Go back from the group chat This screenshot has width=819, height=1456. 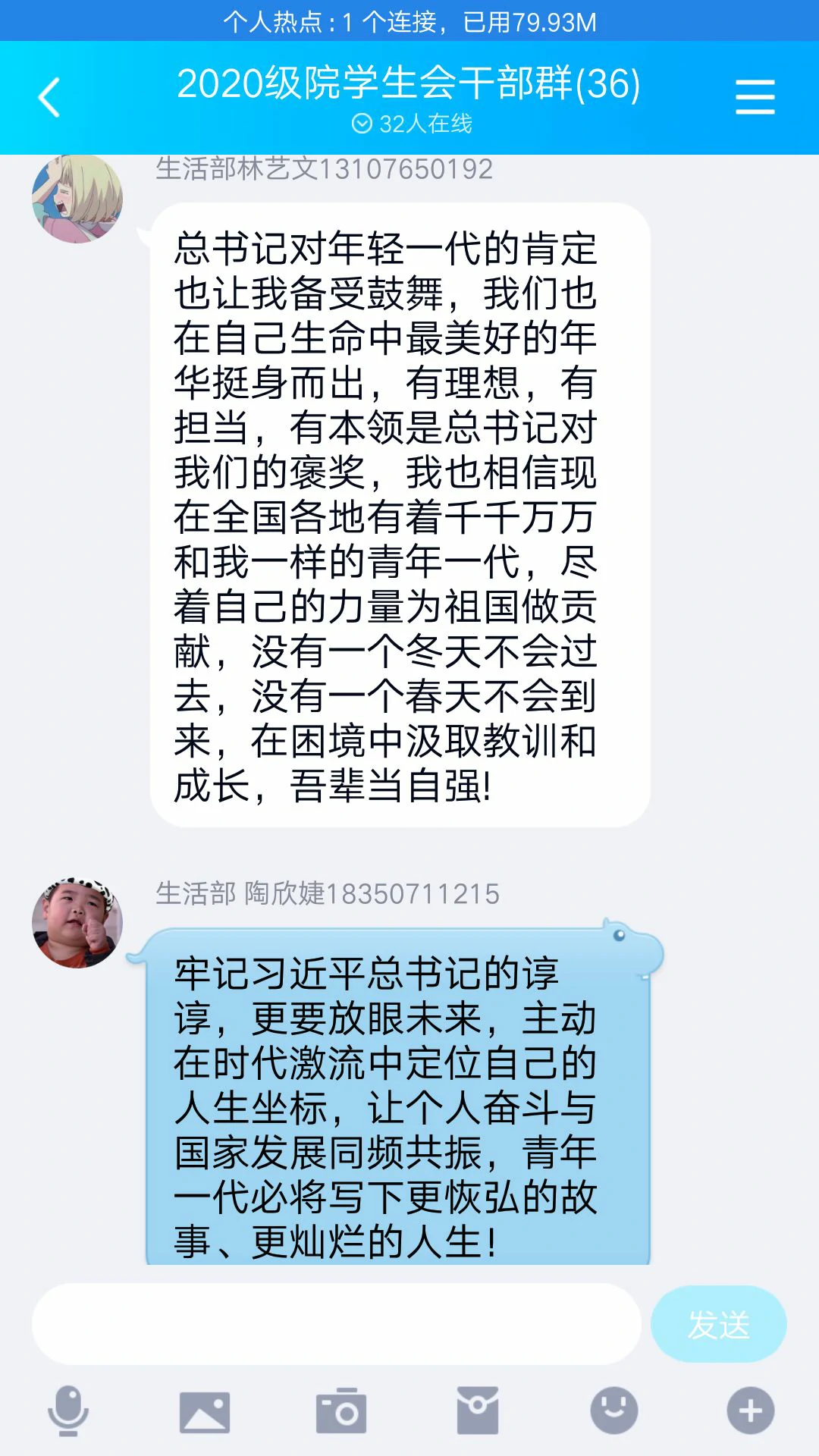[49, 98]
